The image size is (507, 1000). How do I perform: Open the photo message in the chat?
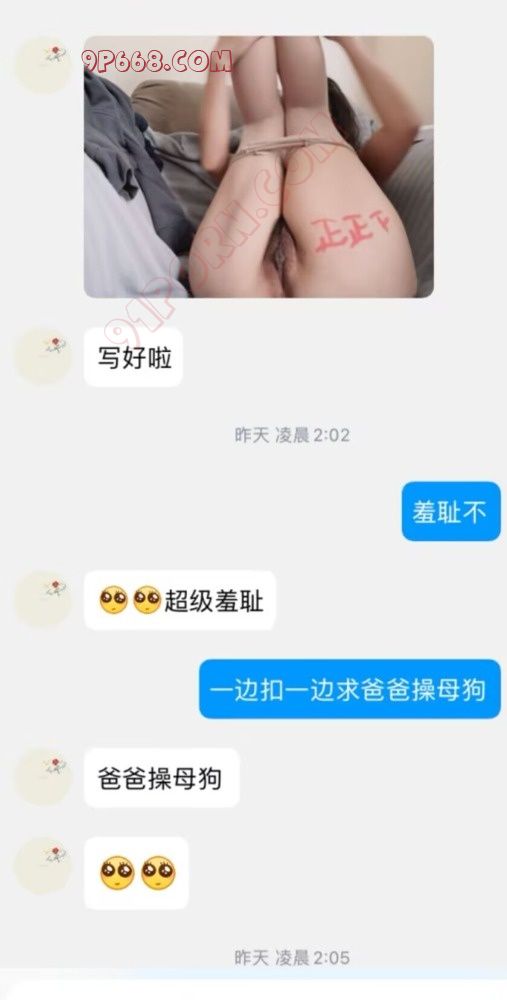[258, 166]
